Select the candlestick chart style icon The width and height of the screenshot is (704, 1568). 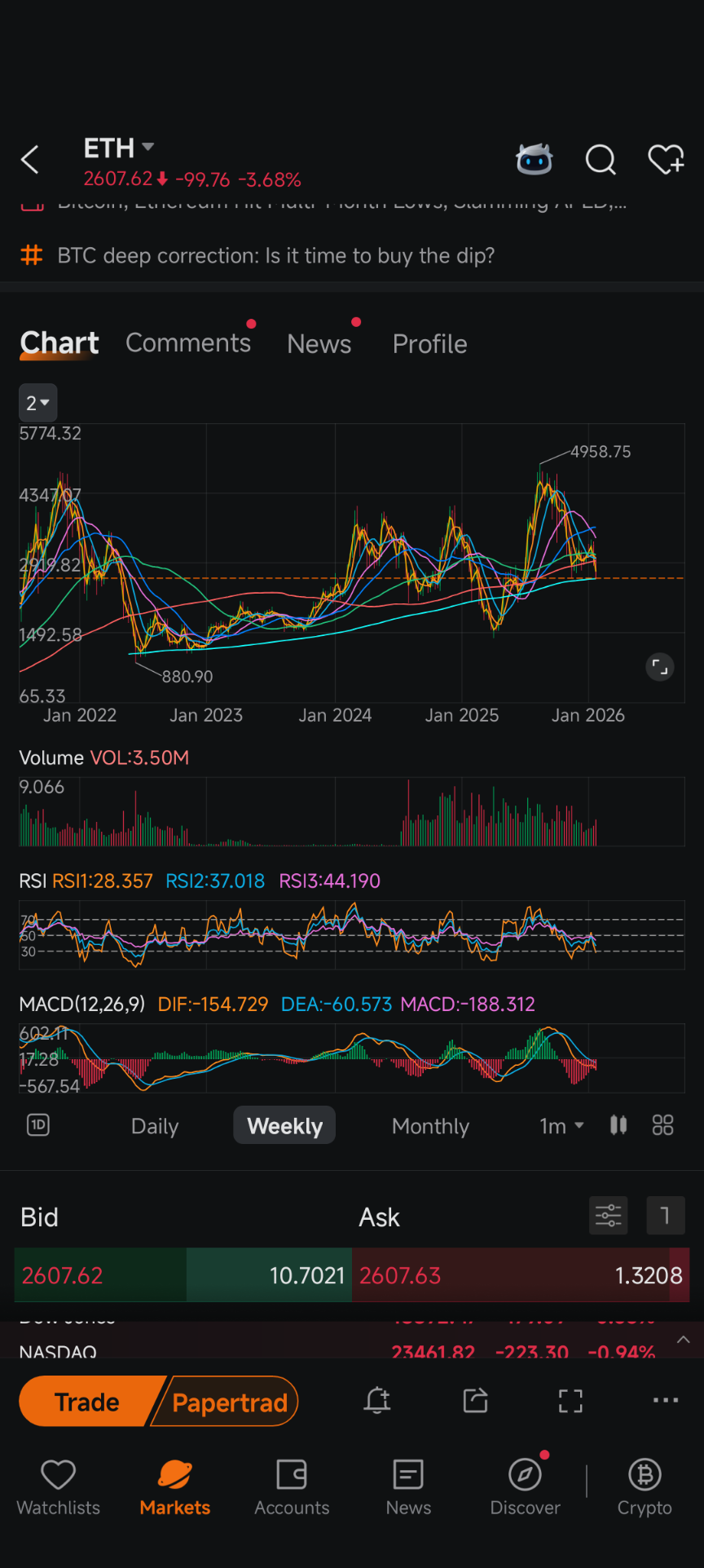click(x=618, y=1125)
